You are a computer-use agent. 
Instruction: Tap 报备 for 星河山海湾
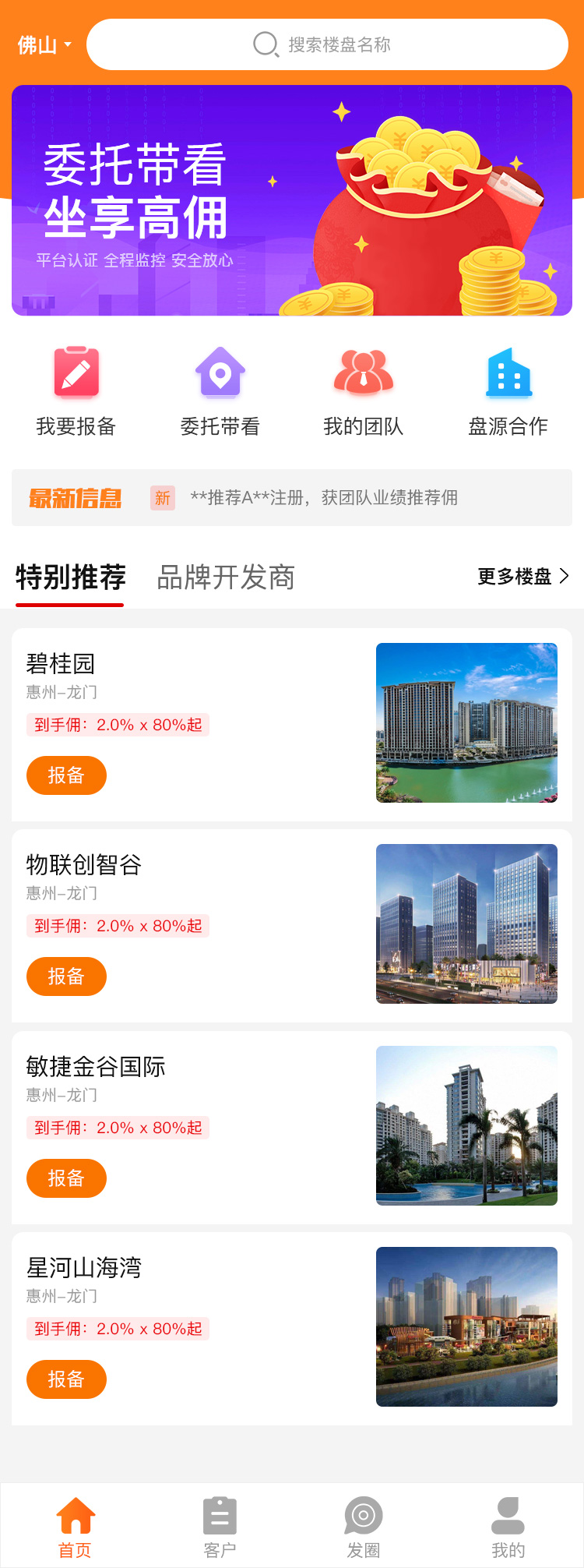[66, 1379]
